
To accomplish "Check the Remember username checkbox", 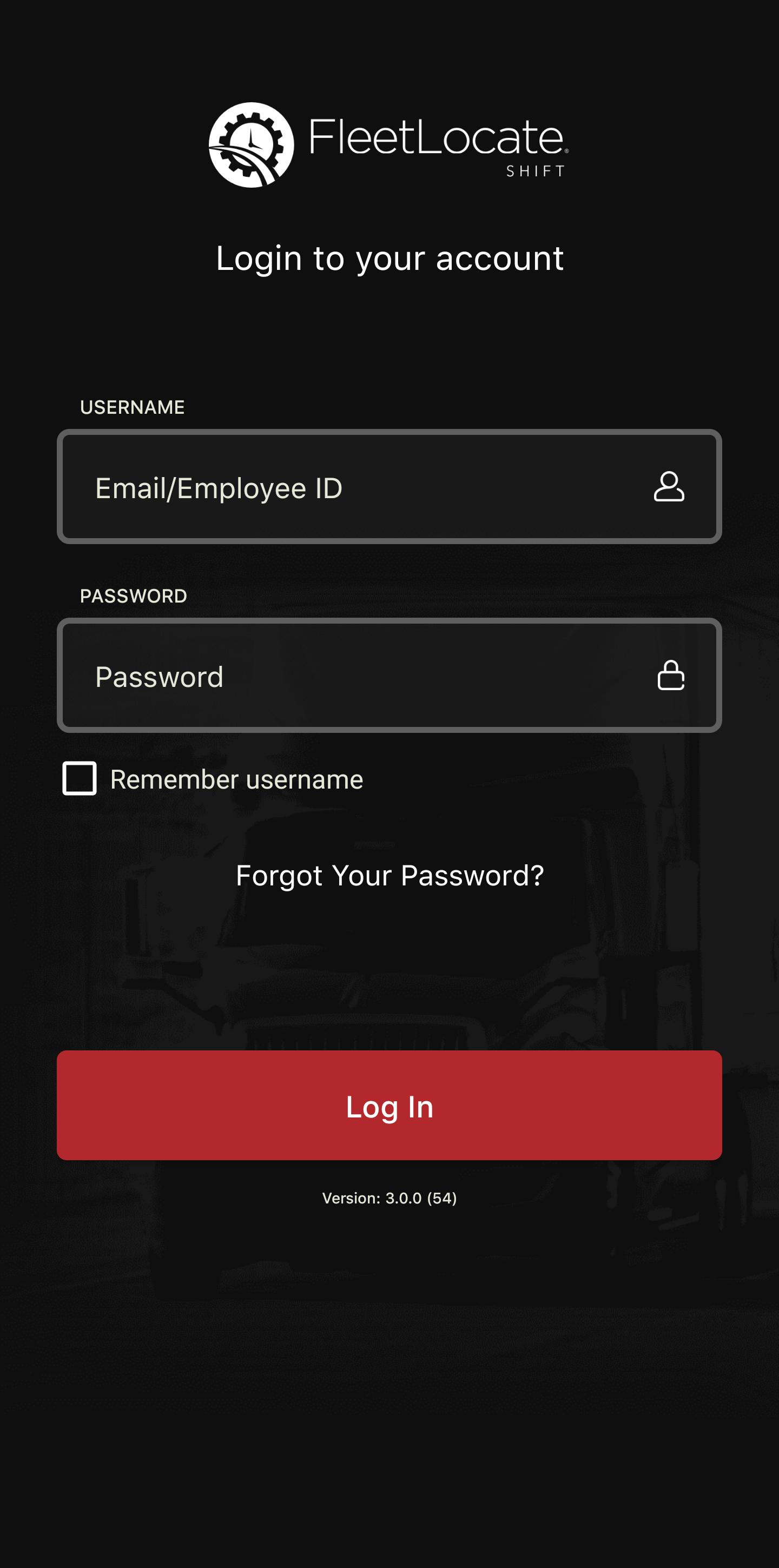I will (x=80, y=778).
